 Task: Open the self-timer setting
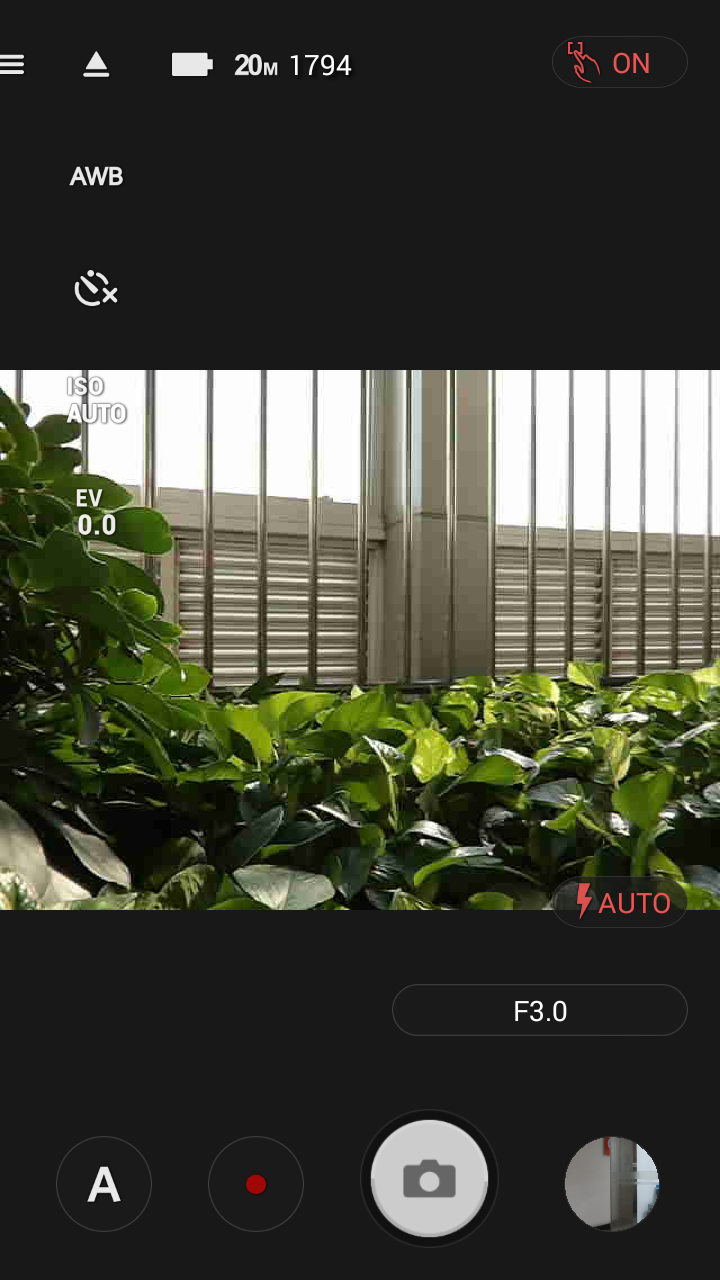(96, 289)
